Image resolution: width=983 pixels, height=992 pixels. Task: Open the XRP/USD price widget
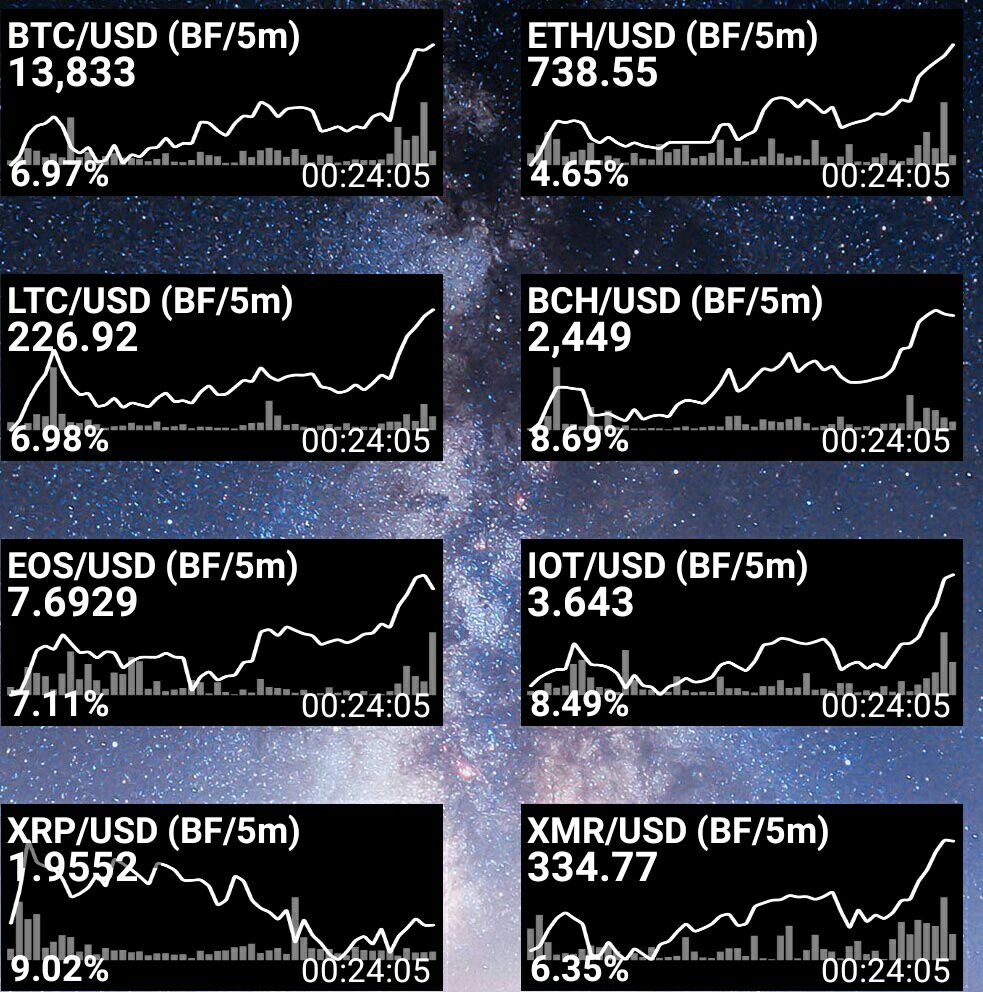(x=221, y=898)
